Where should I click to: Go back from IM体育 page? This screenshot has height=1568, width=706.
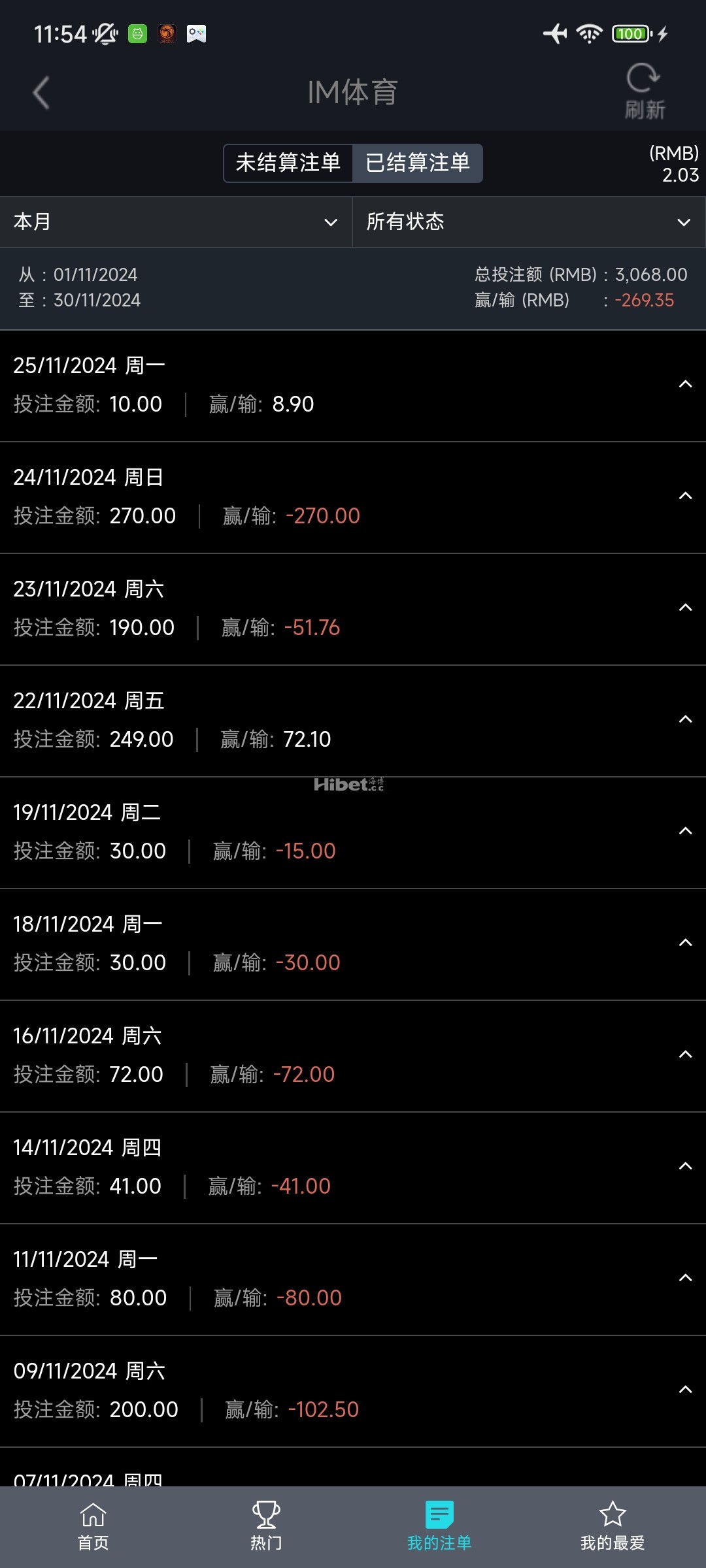[41, 93]
